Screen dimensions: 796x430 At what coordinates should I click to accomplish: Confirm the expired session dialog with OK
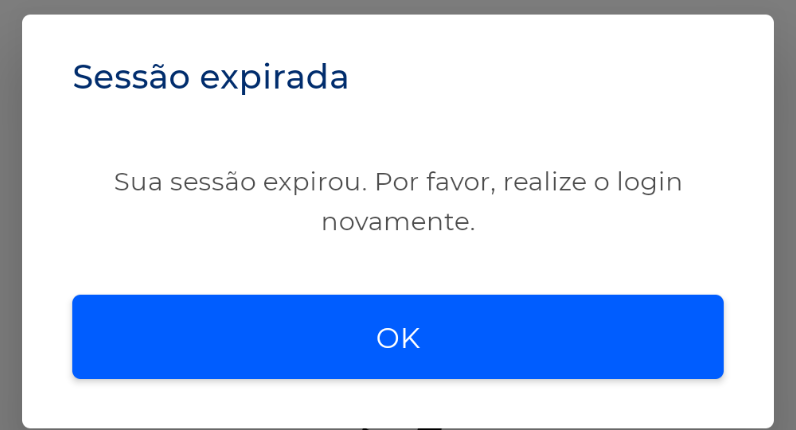397,337
